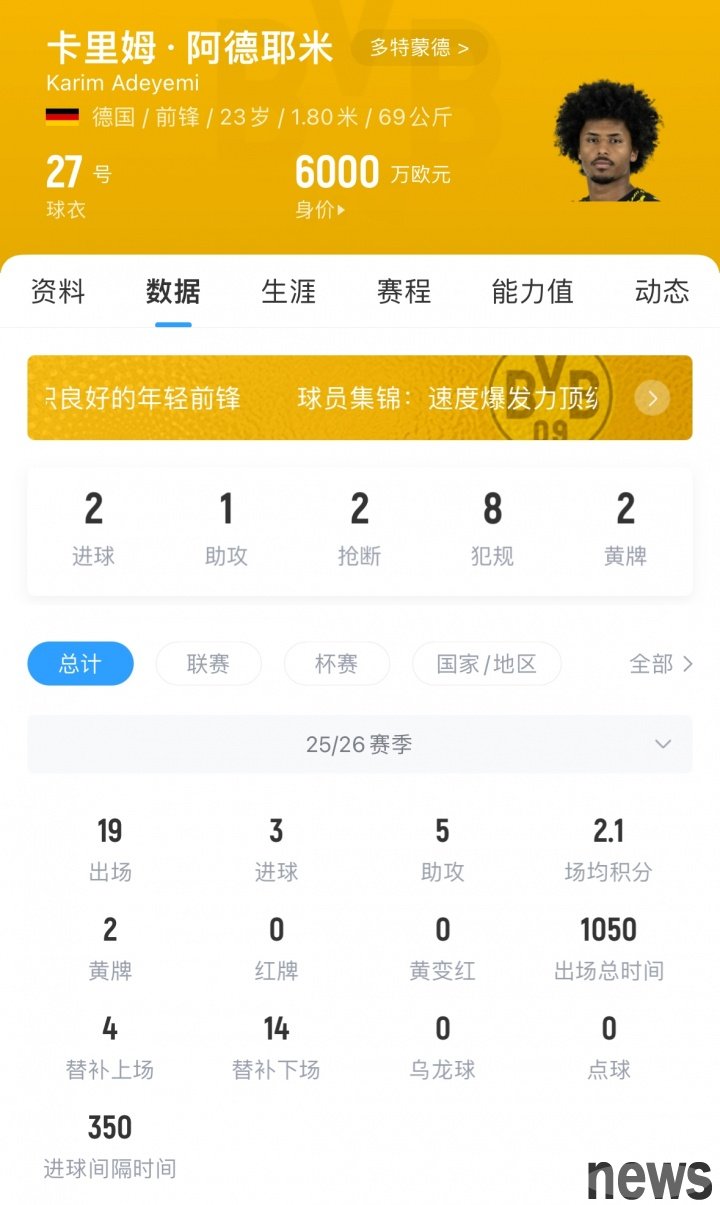Switch to the 生涯 tab

pos(288,291)
